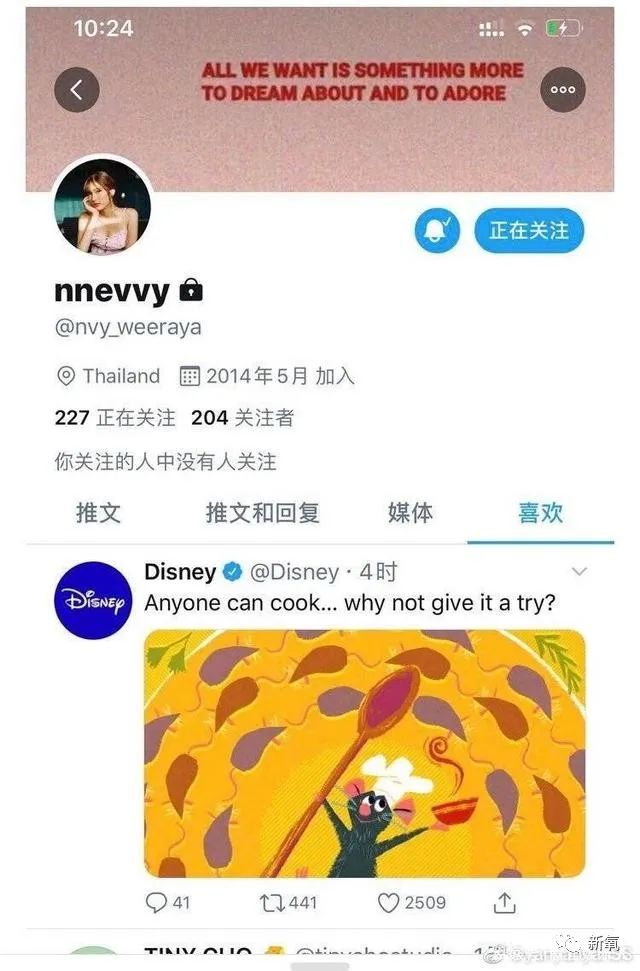The image size is (640, 971).
Task: Like the Disney tweet
Action: click(x=411, y=903)
